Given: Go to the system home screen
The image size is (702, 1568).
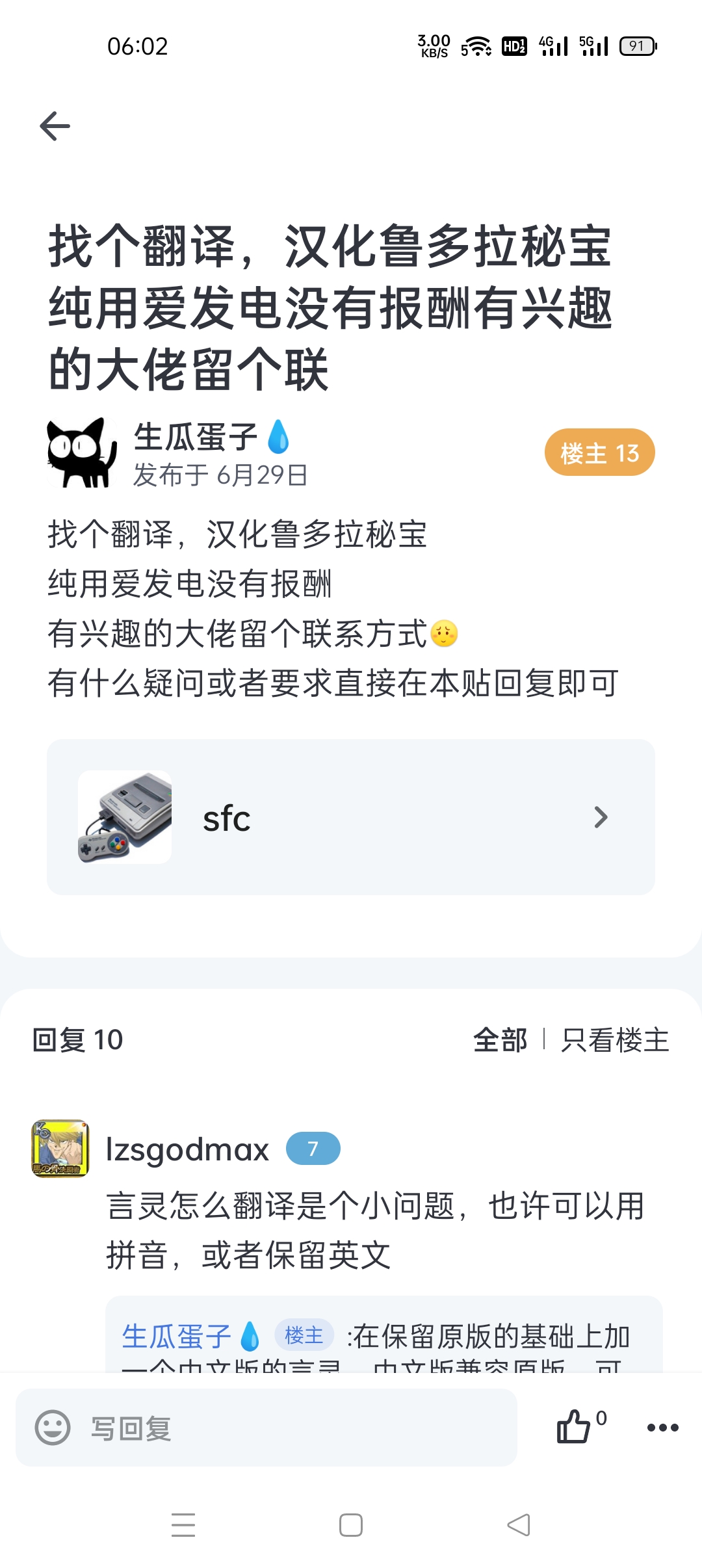Looking at the screenshot, I should tap(351, 1525).
